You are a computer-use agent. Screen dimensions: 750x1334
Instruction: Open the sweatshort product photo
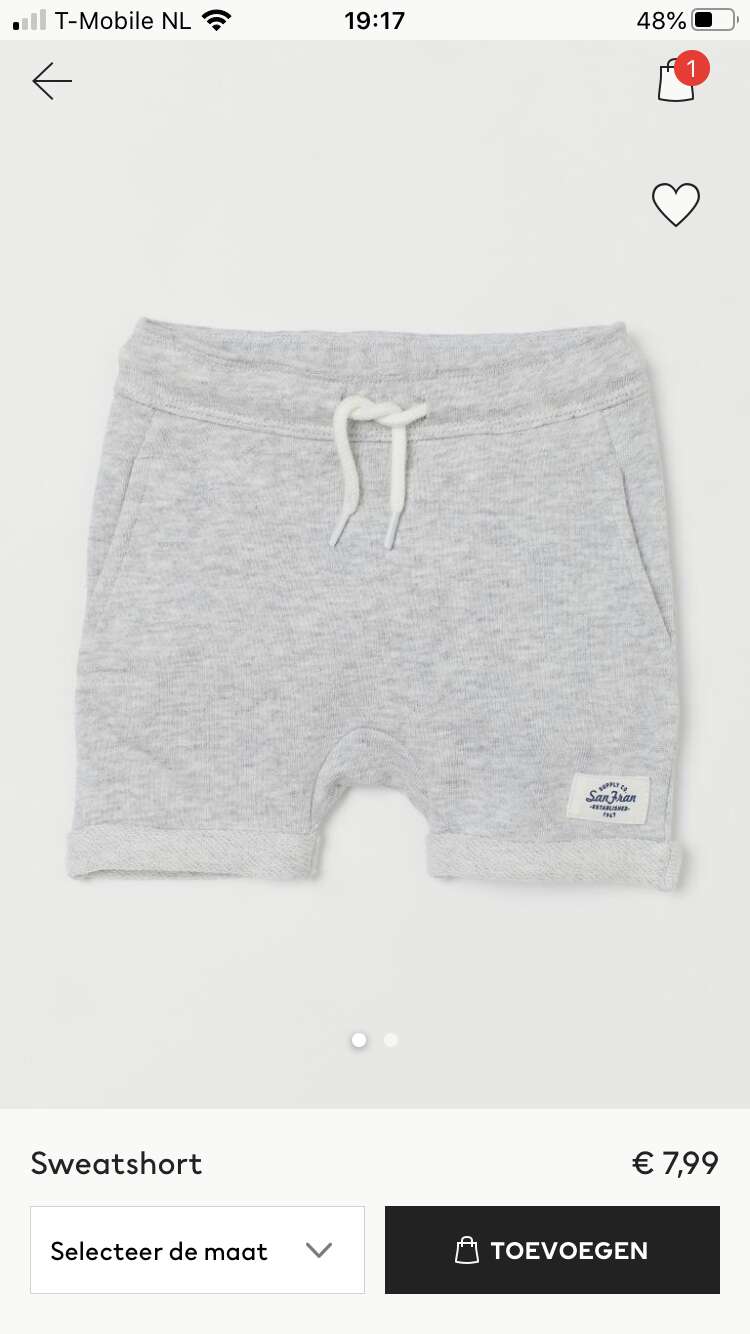375,600
